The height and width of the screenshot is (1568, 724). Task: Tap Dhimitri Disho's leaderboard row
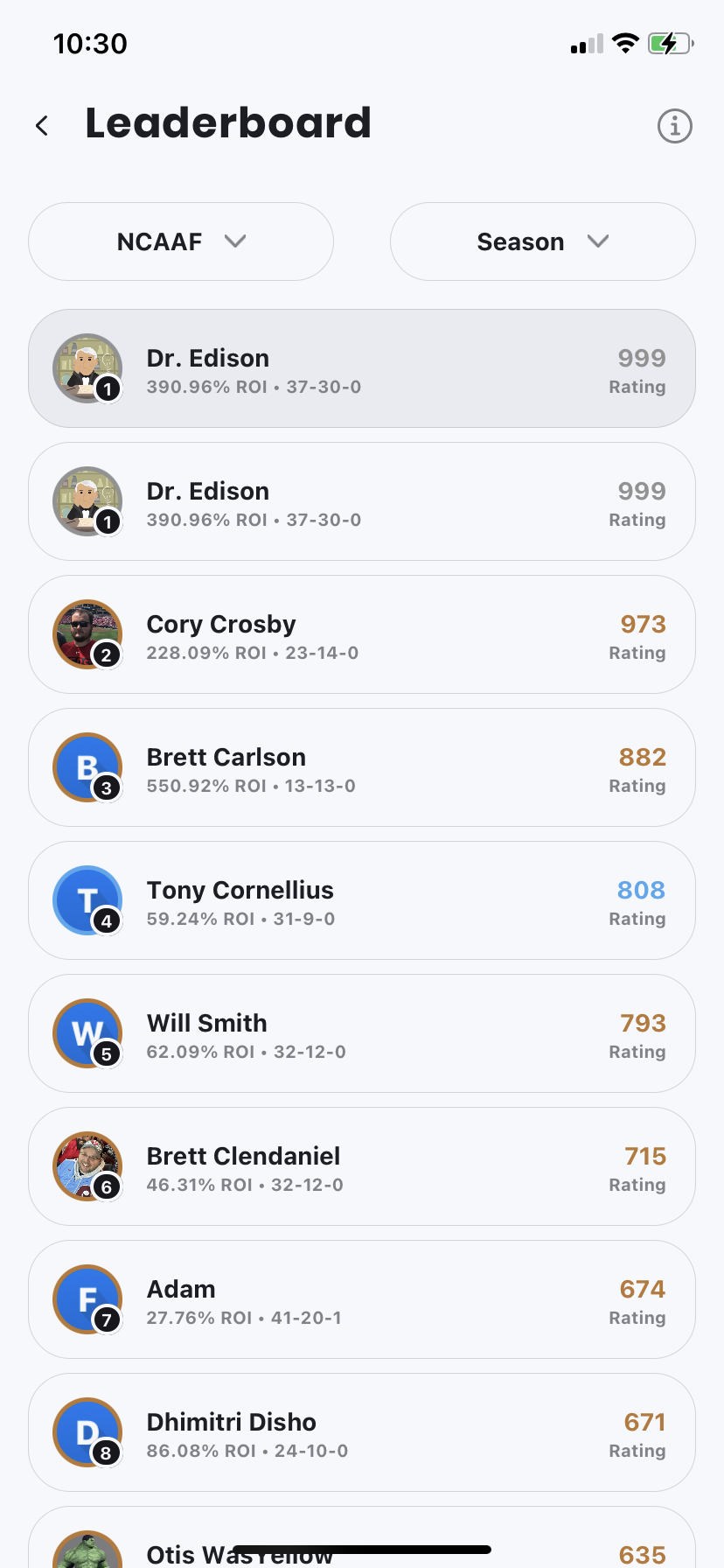(x=362, y=1432)
